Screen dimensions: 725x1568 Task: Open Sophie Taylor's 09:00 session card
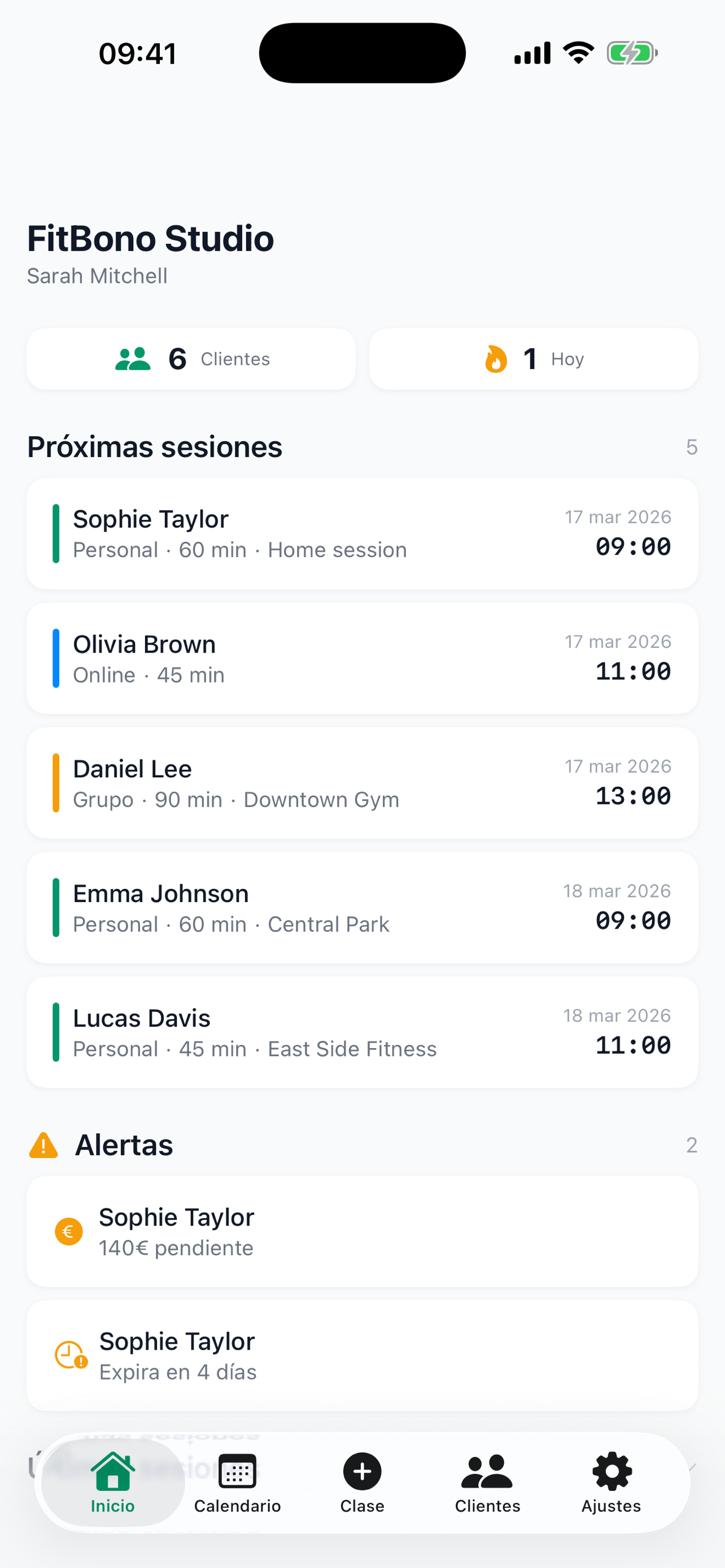click(361, 534)
